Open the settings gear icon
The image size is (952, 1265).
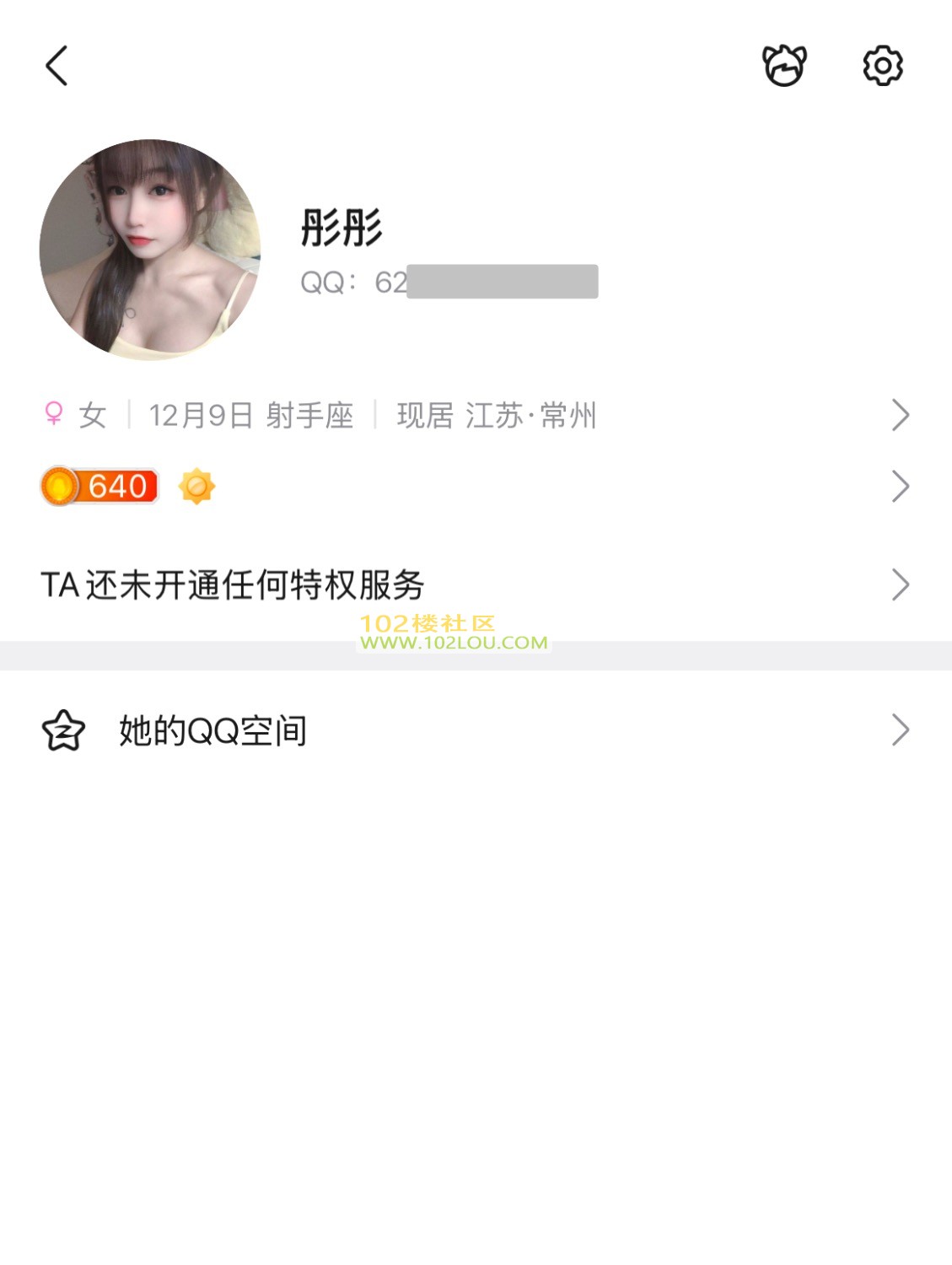(882, 66)
